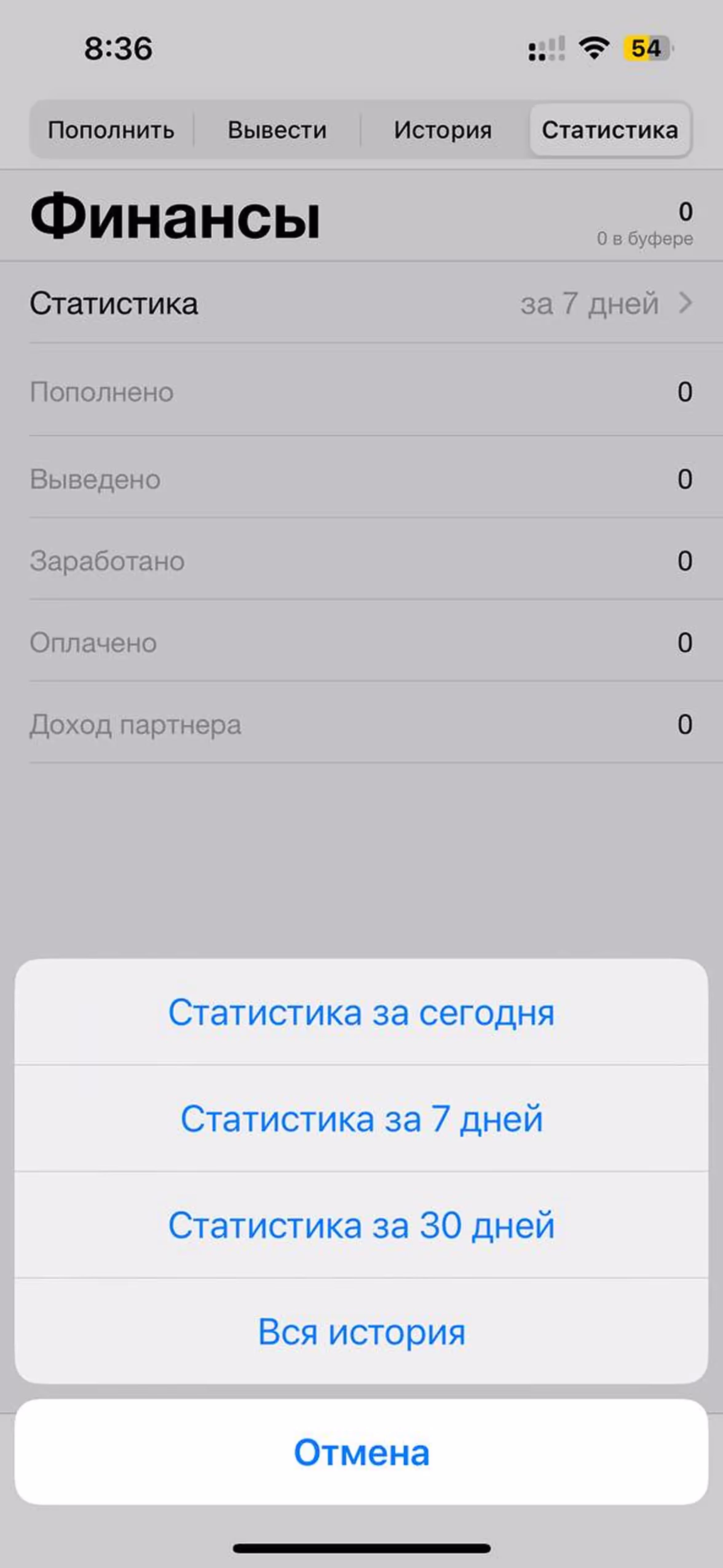Choose Статистика за 7 дней
The width and height of the screenshot is (723, 1568).
361,1119
